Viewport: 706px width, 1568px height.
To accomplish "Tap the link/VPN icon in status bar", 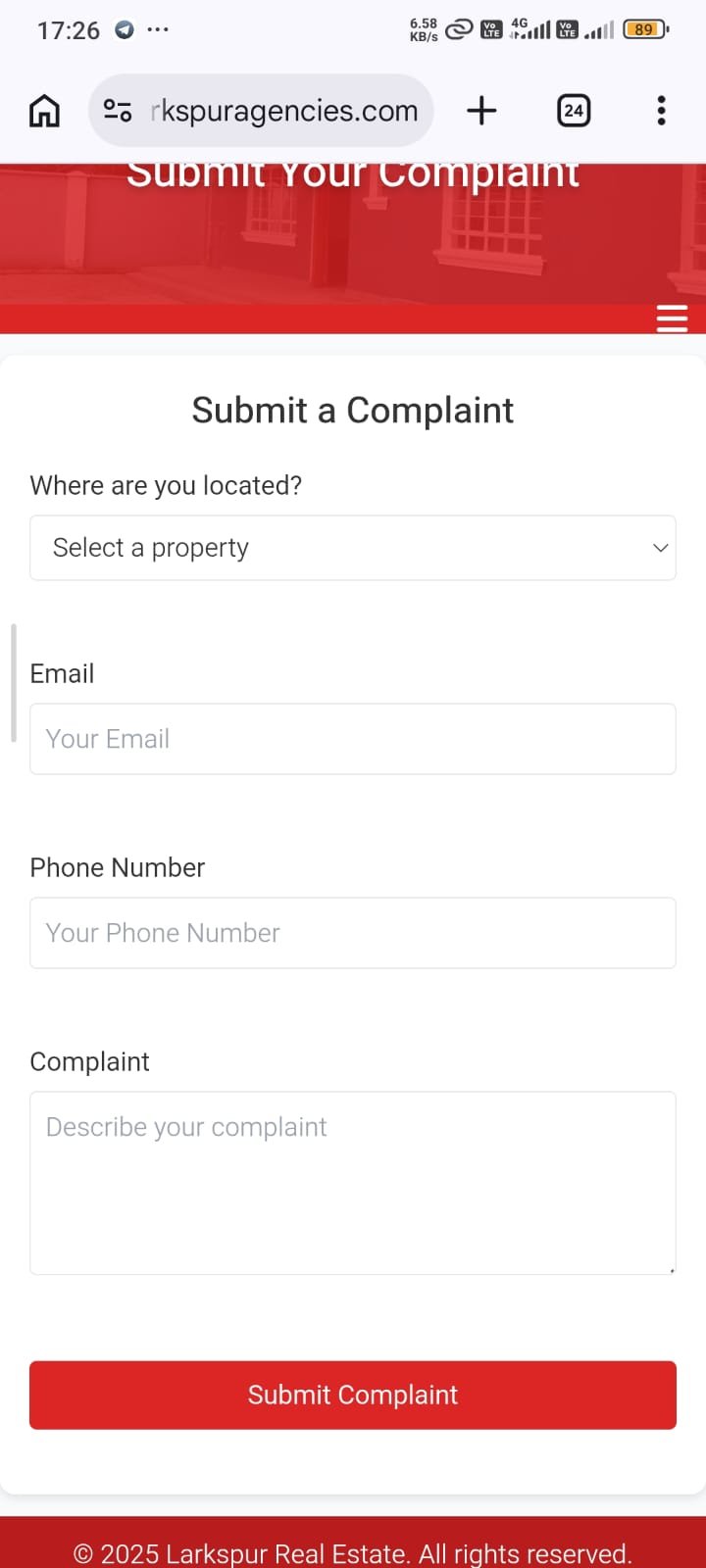I will [x=458, y=29].
